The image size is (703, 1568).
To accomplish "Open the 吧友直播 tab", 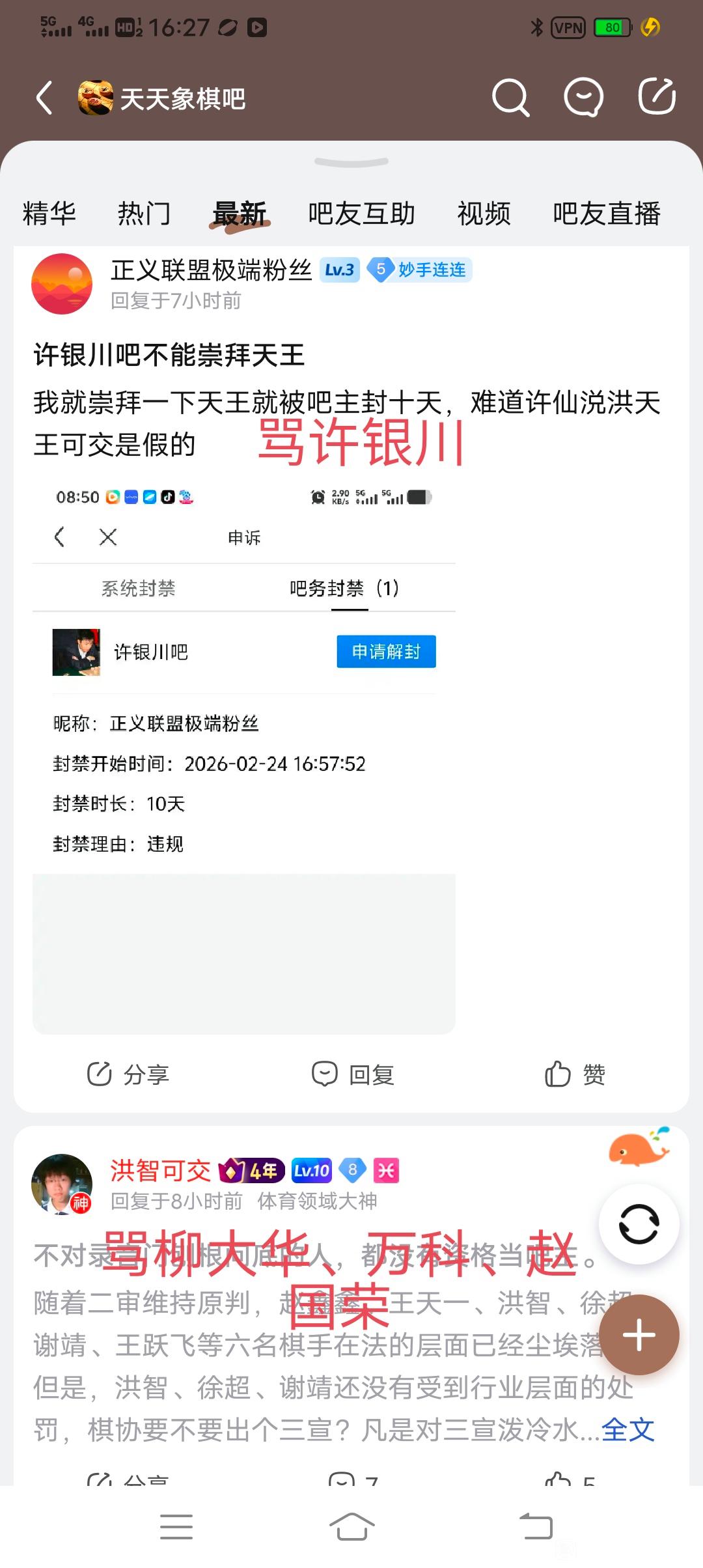I will (x=607, y=214).
